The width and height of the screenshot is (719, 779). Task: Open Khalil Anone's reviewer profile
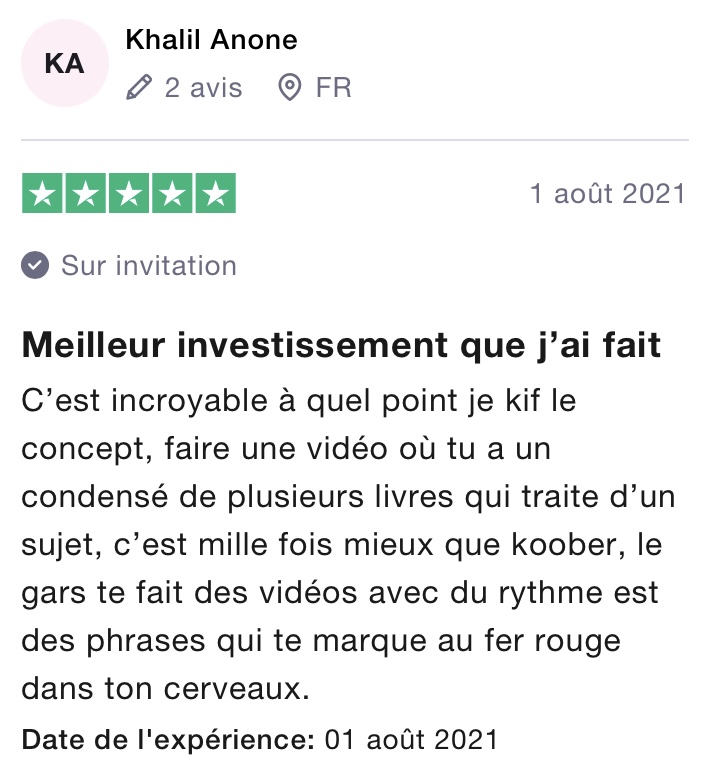tap(211, 40)
